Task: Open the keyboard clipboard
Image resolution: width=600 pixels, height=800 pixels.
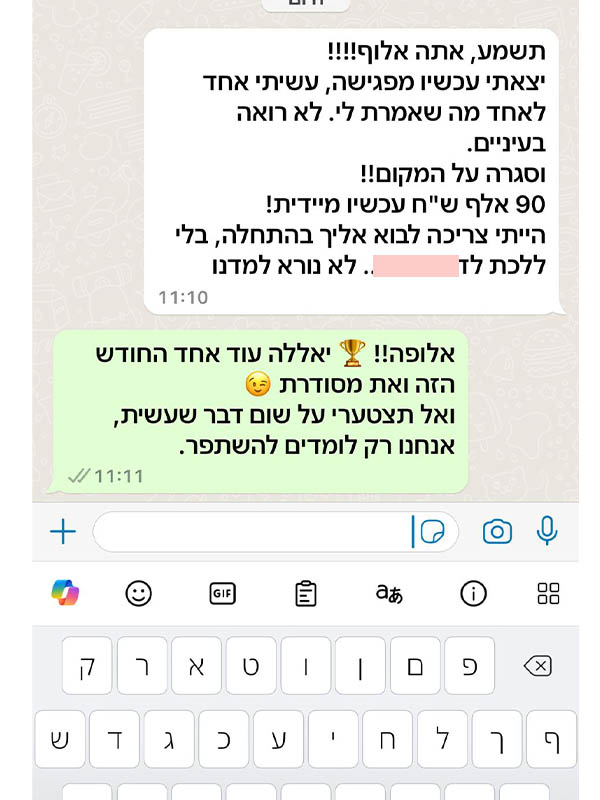Action: pyautogui.click(x=306, y=593)
